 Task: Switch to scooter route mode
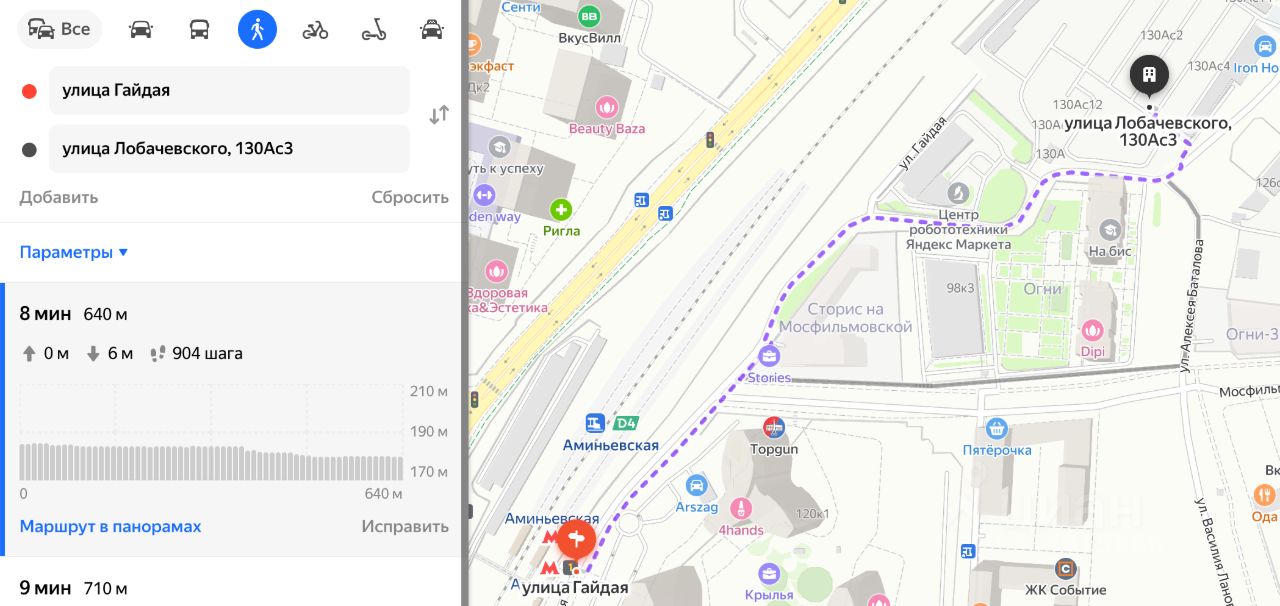[374, 29]
